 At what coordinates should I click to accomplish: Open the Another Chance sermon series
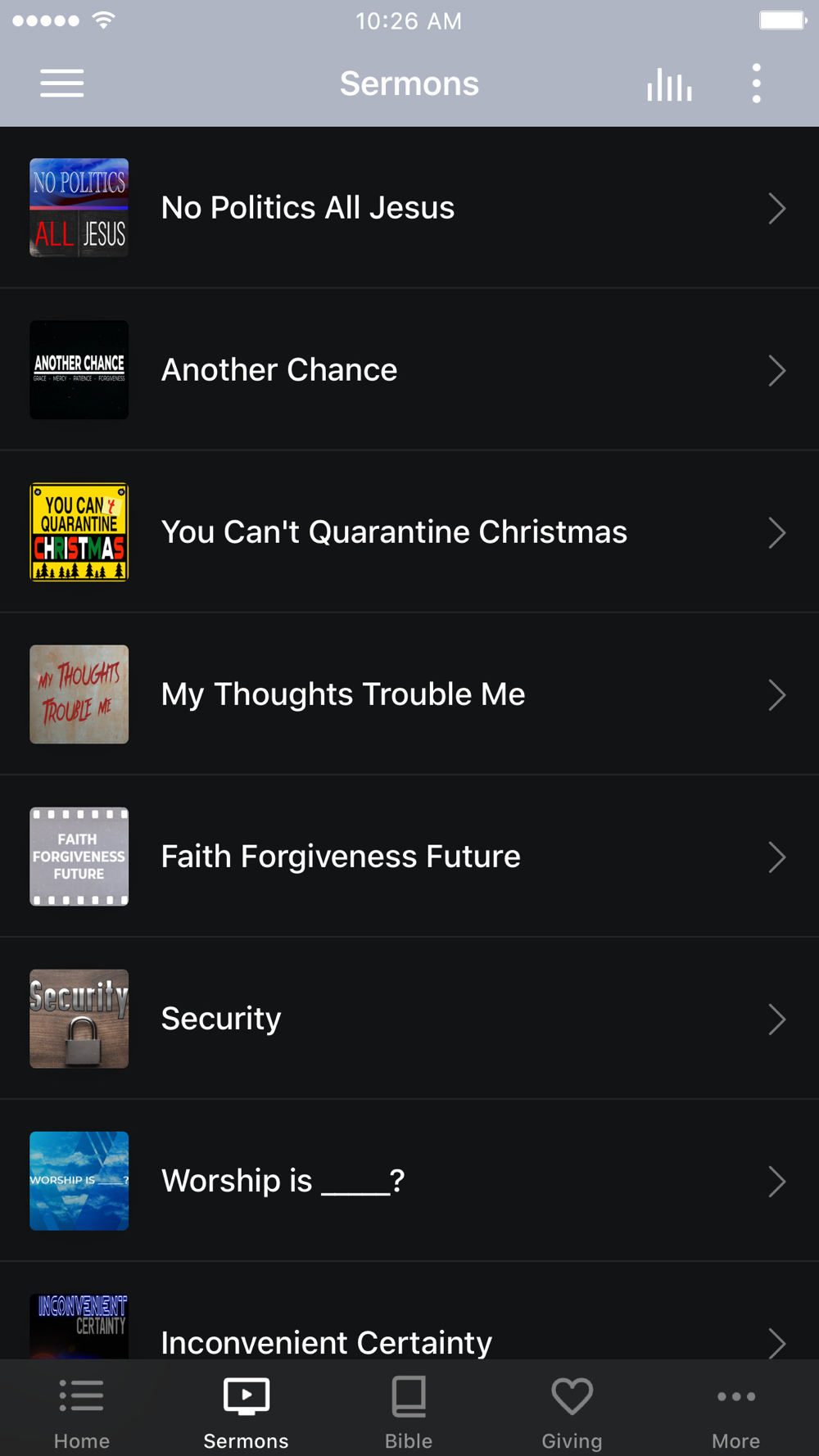[x=409, y=370]
